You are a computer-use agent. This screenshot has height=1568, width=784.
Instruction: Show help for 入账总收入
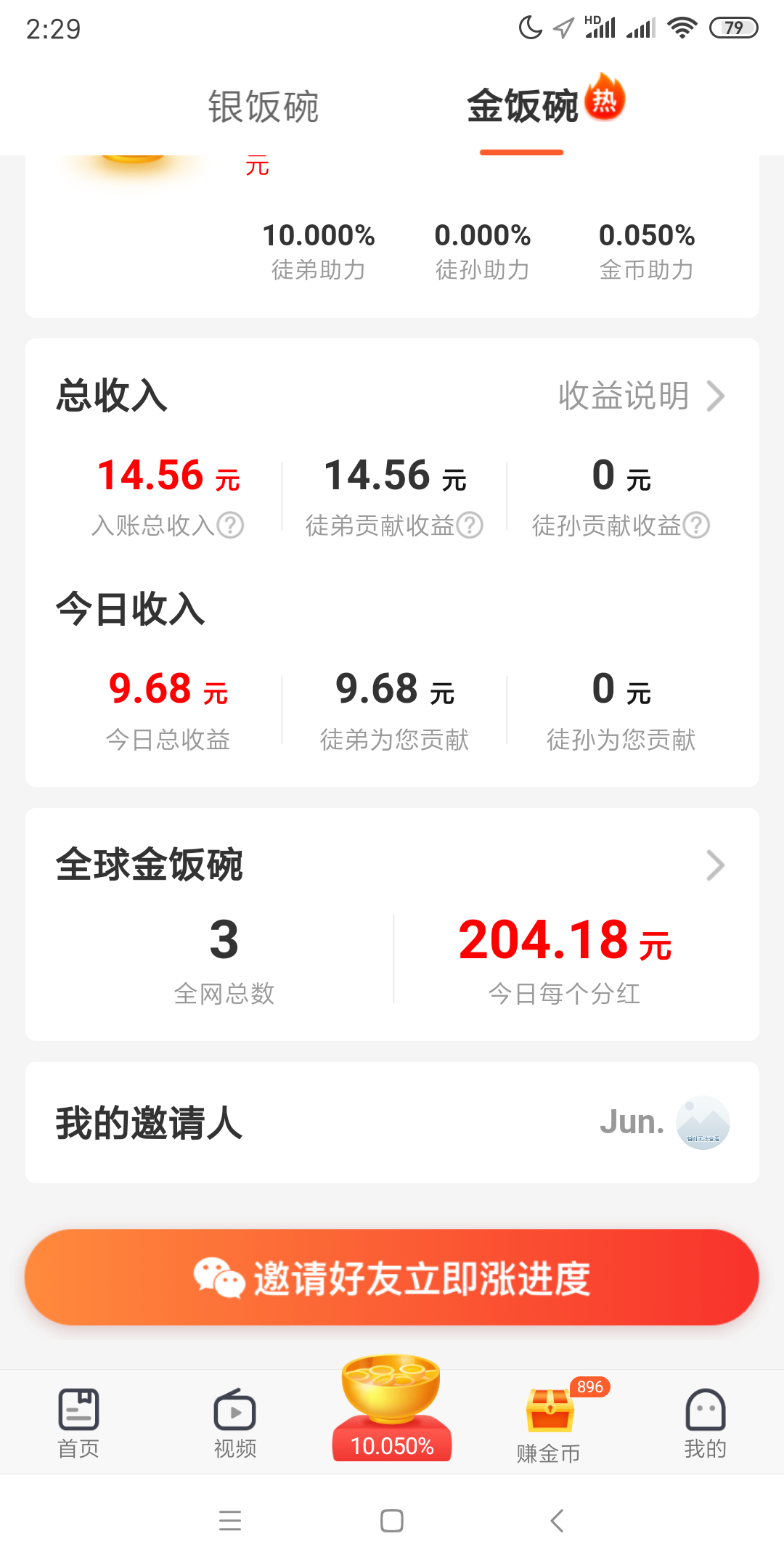pos(231,525)
